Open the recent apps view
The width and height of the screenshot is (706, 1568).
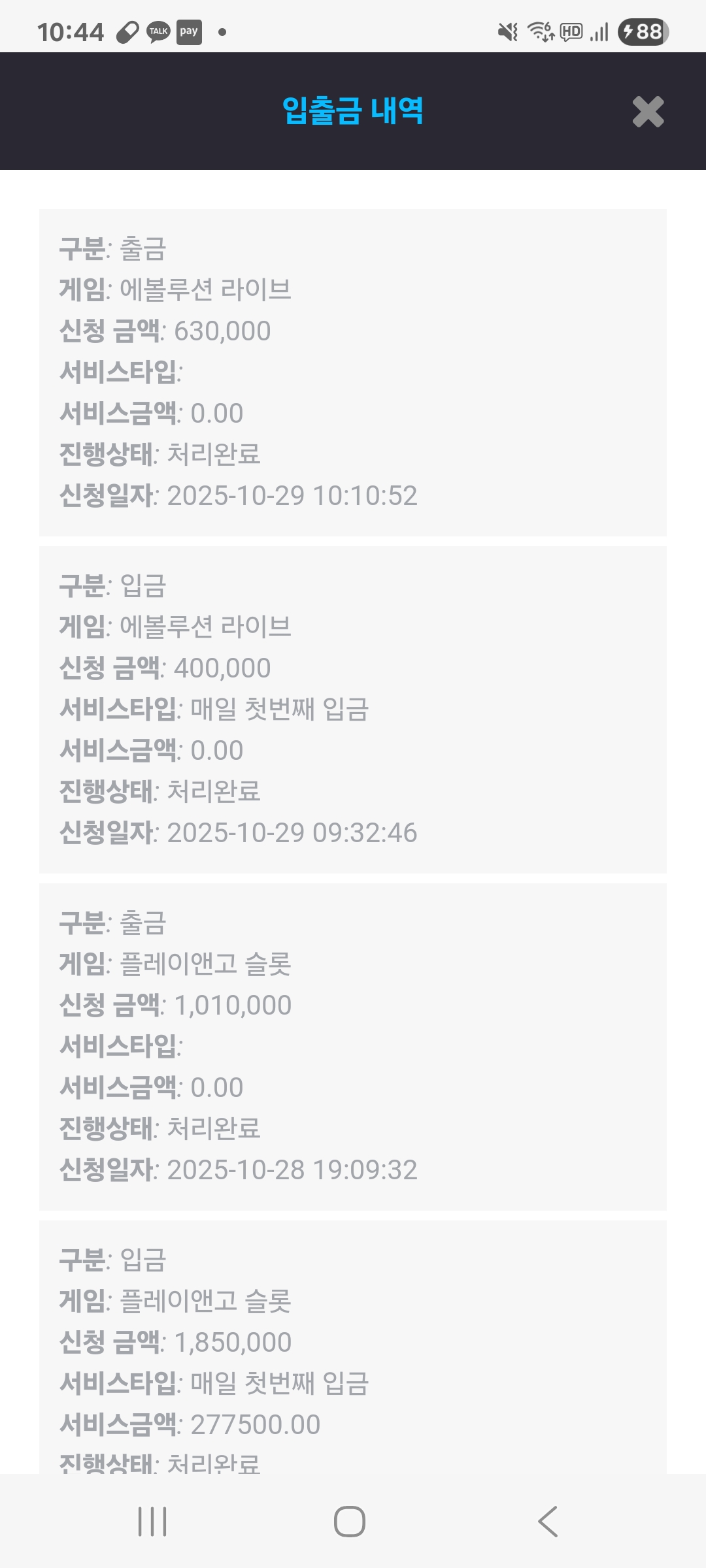pyautogui.click(x=153, y=1522)
